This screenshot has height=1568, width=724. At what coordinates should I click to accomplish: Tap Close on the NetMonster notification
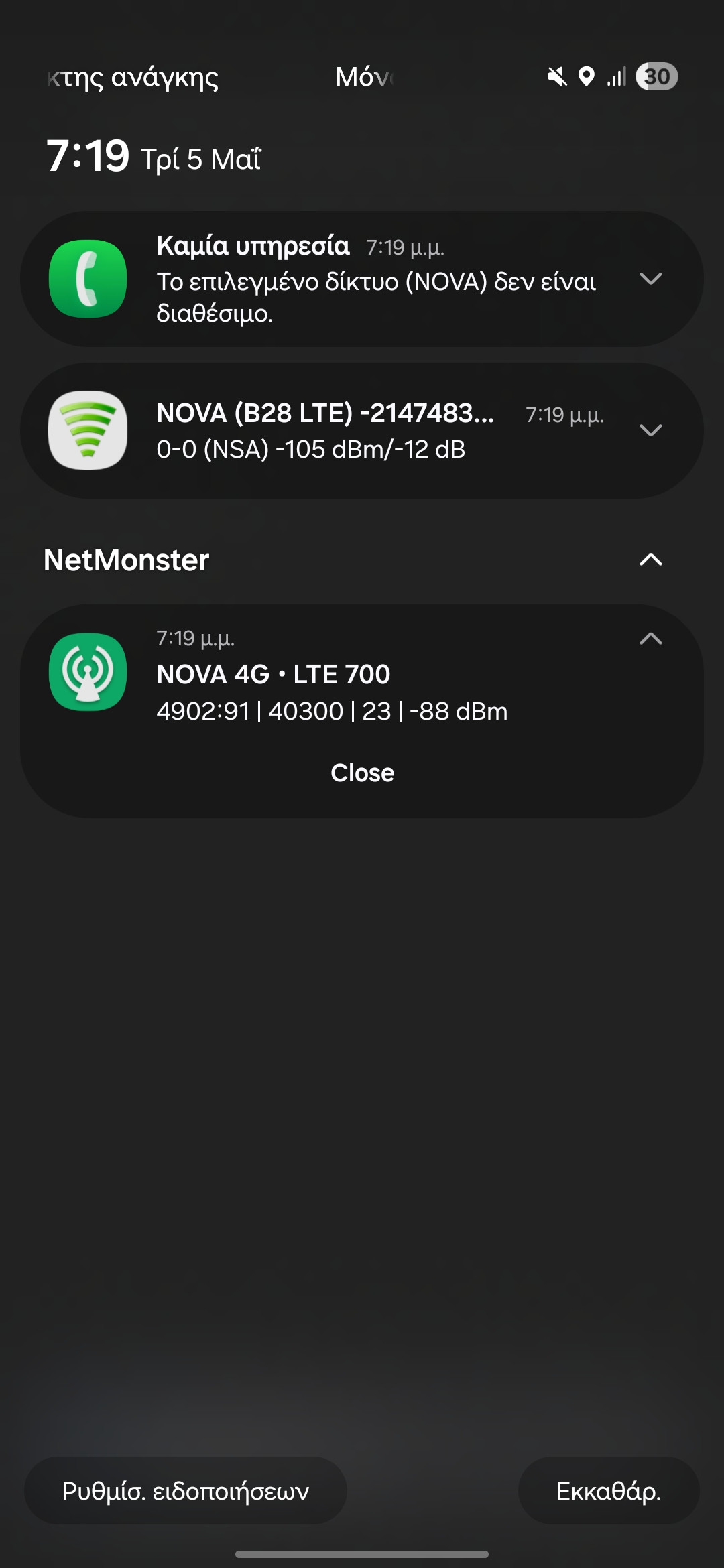point(362,773)
